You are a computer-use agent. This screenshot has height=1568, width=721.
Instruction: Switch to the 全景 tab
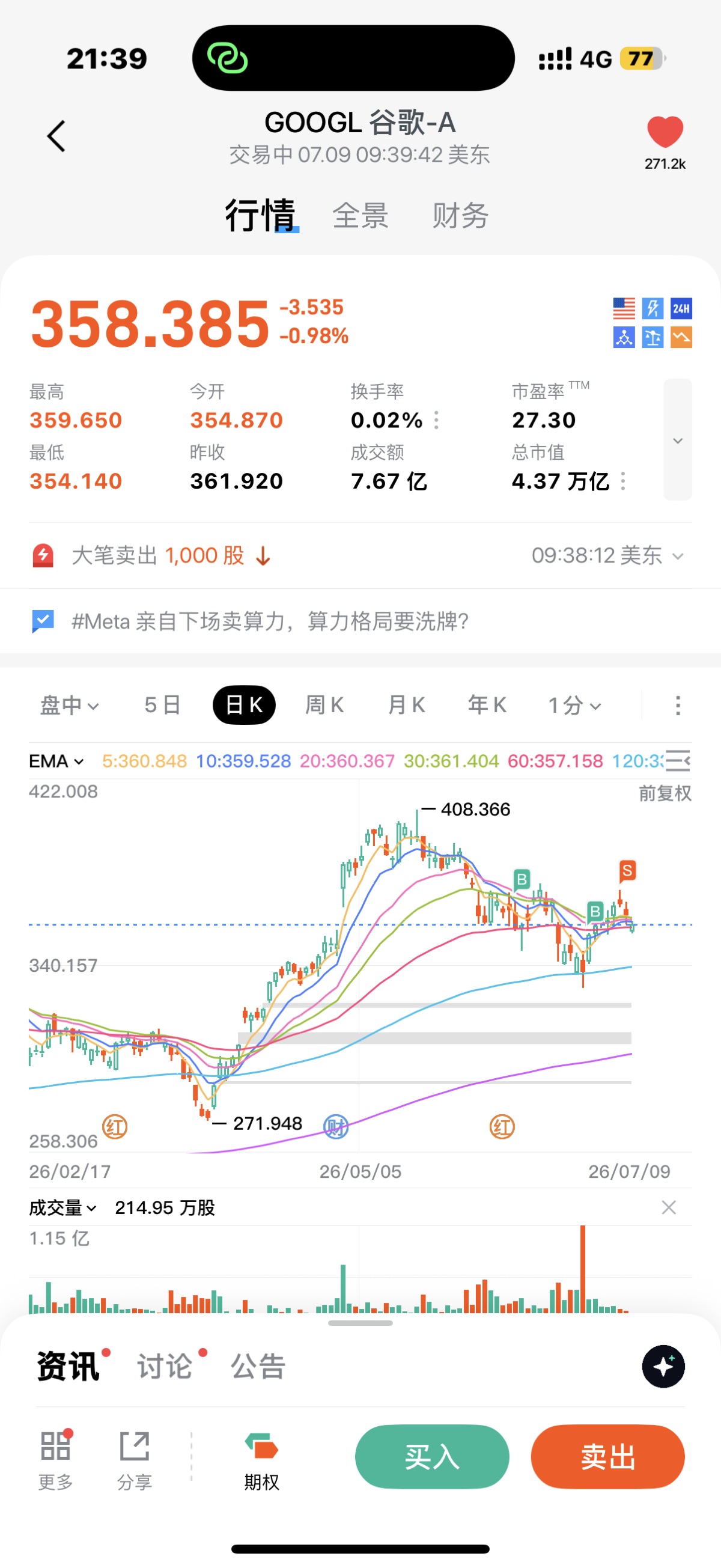pos(360,216)
